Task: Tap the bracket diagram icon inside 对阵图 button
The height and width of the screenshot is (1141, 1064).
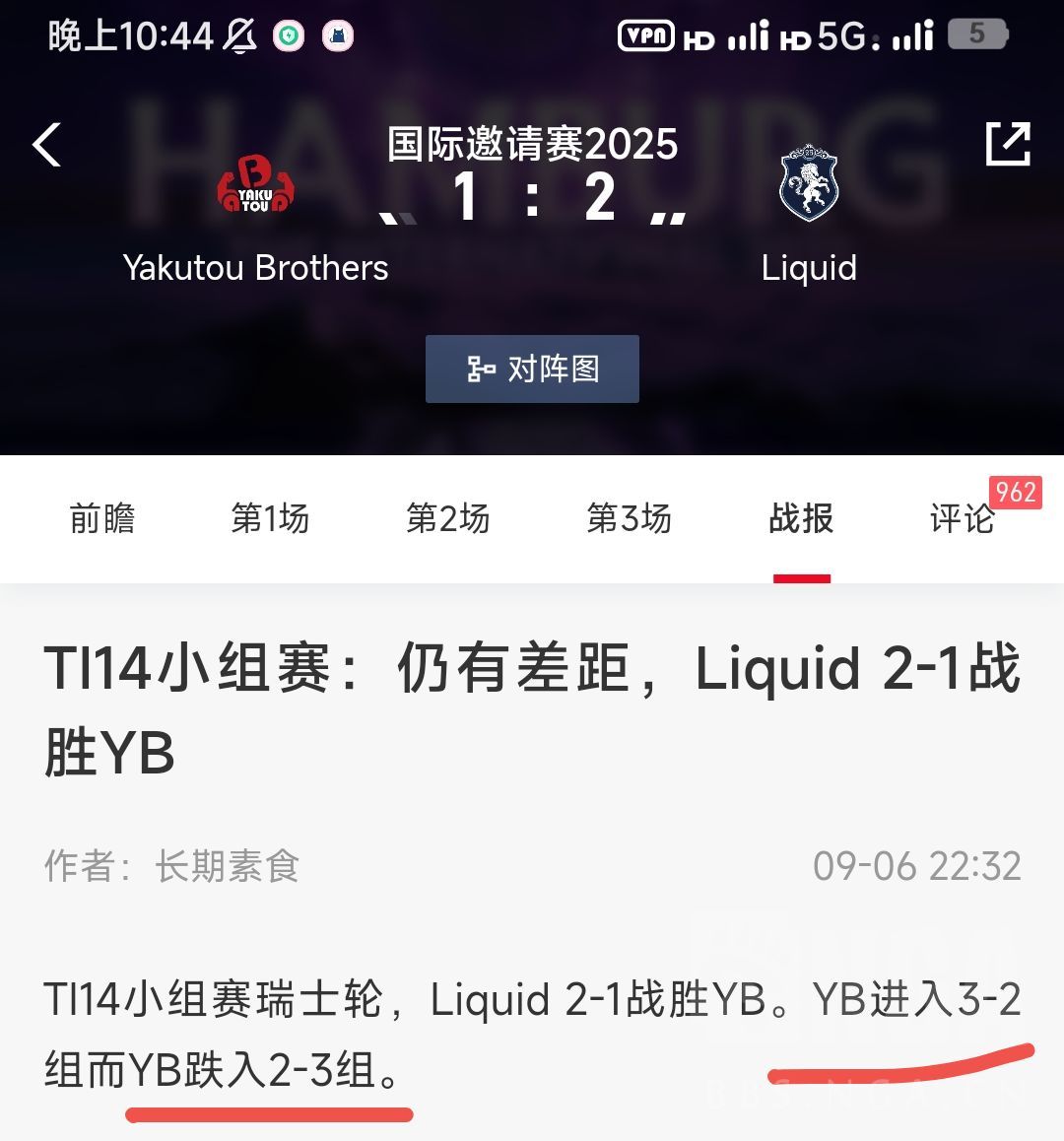Action: click(480, 368)
